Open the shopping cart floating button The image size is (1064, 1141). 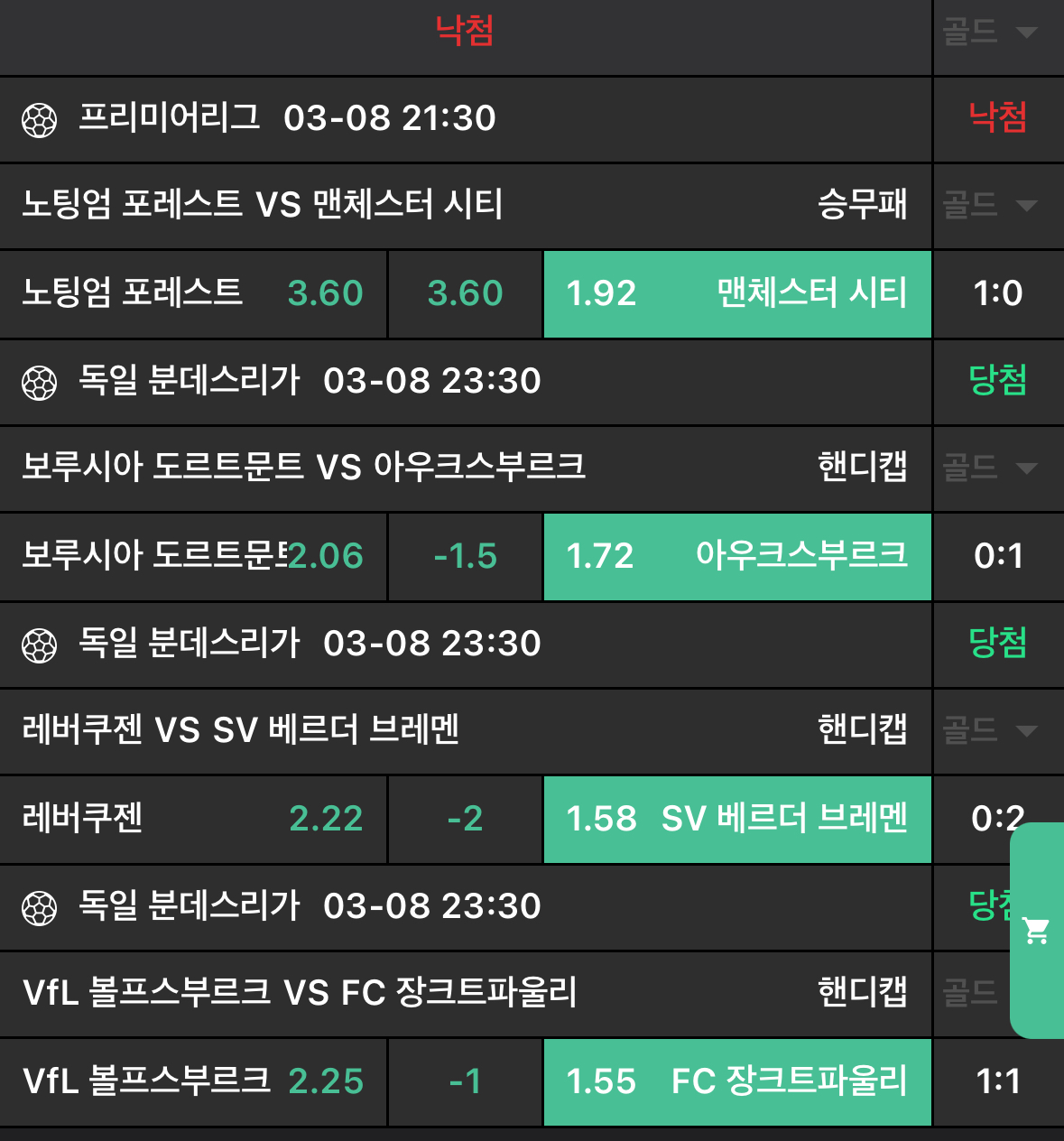1036,930
